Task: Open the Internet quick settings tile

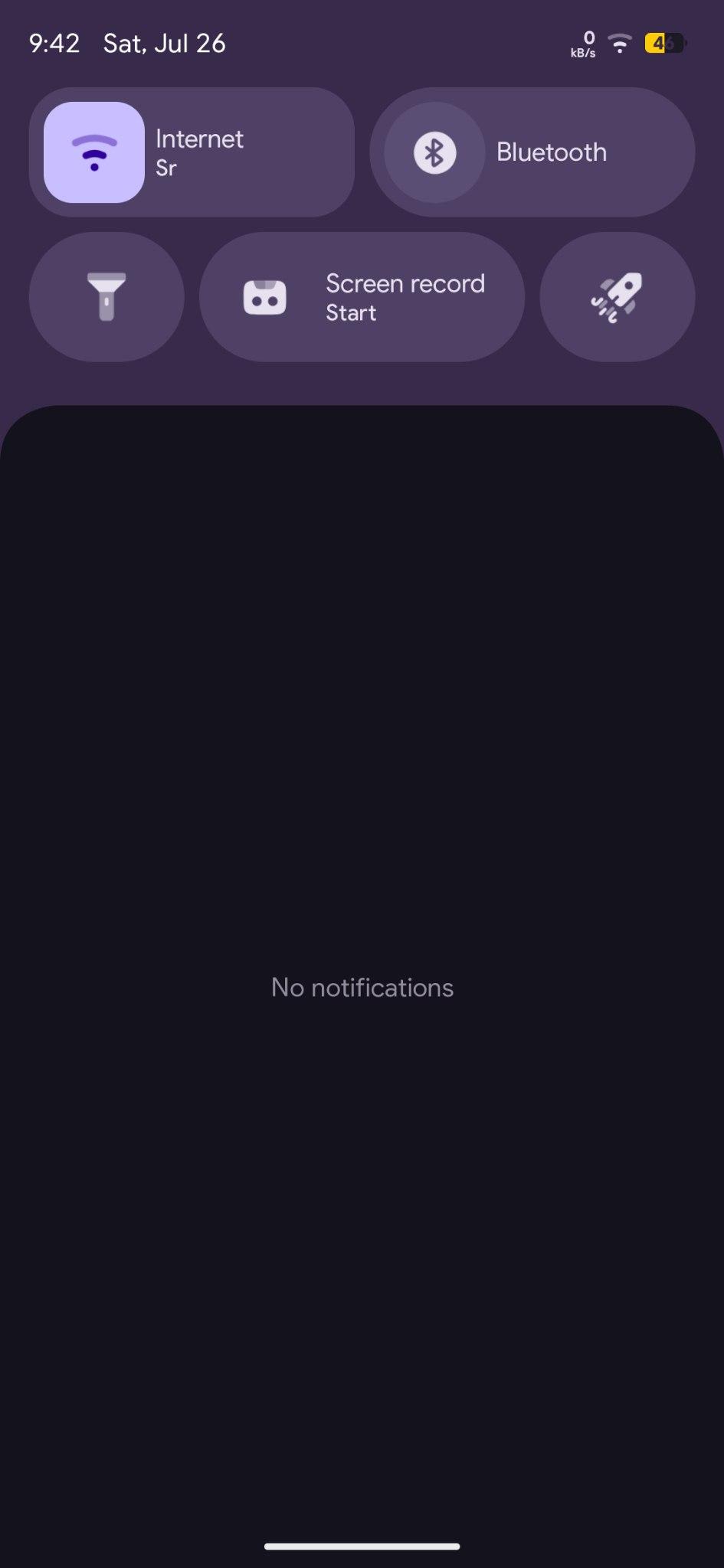Action: tap(192, 152)
